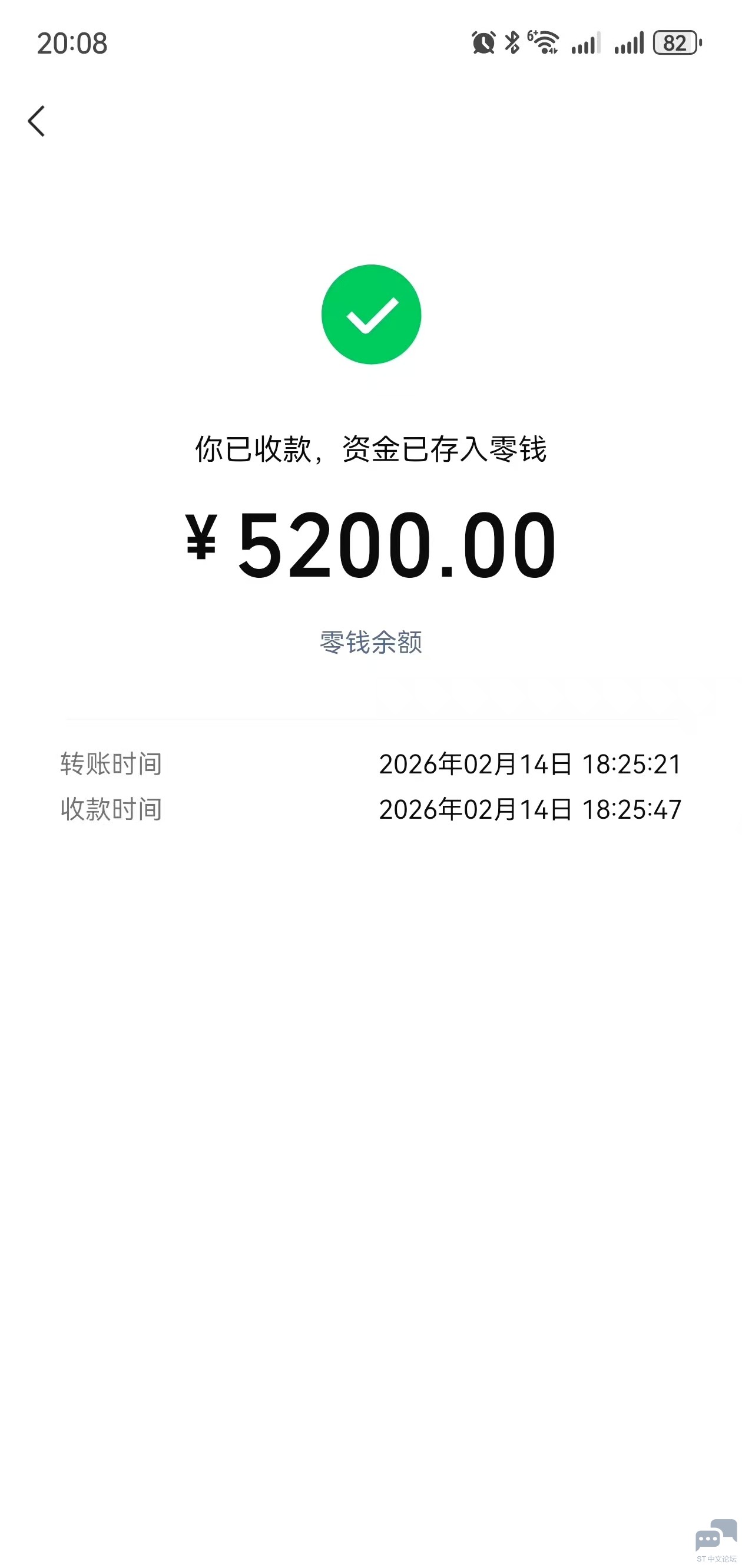Image resolution: width=742 pixels, height=1568 pixels.
Task: Tap the back arrow to return
Action: pyautogui.click(x=38, y=120)
